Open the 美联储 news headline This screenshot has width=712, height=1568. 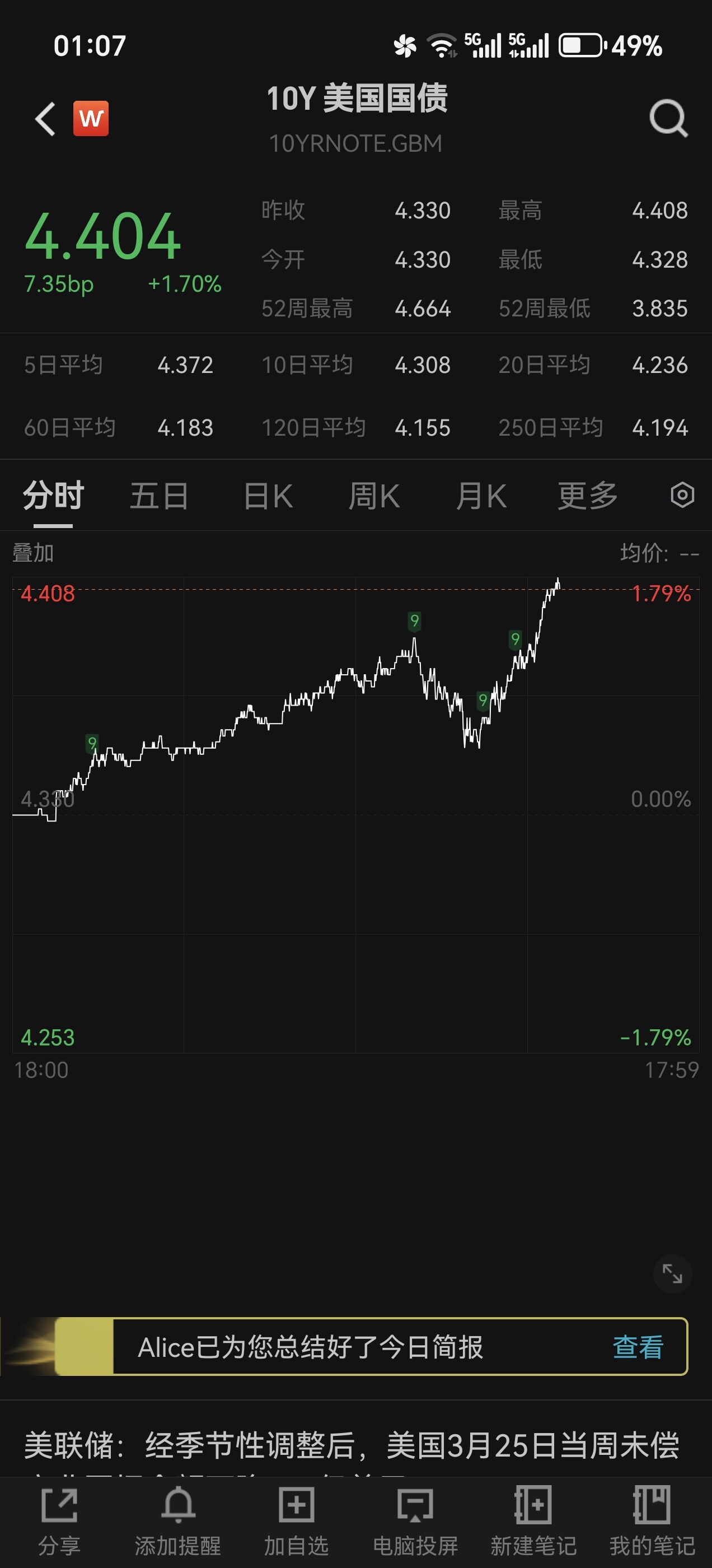tap(352, 1445)
